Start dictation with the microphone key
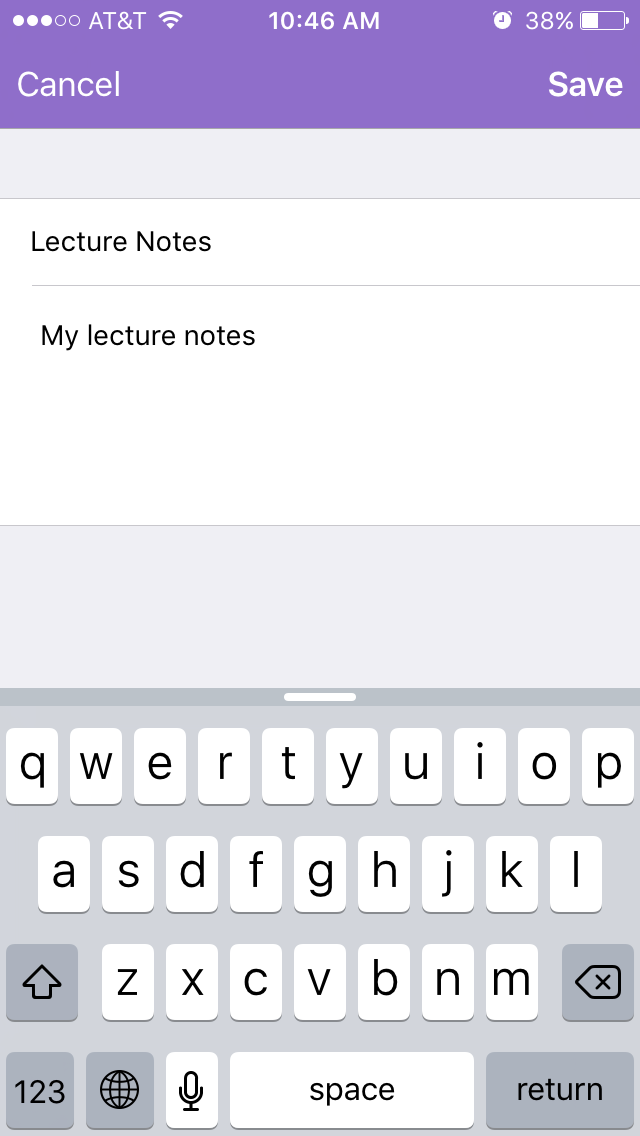640x1136 pixels. (191, 1090)
